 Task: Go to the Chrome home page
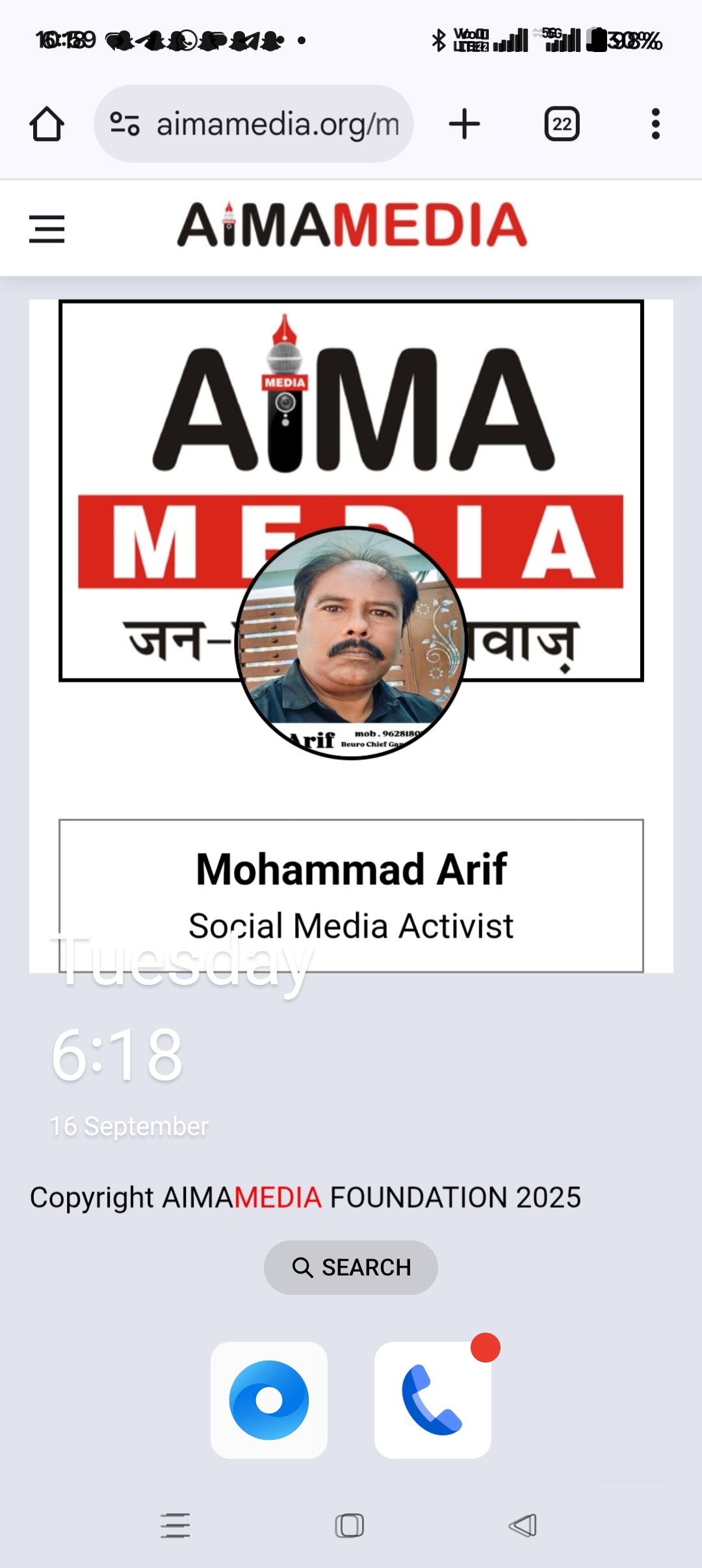47,124
